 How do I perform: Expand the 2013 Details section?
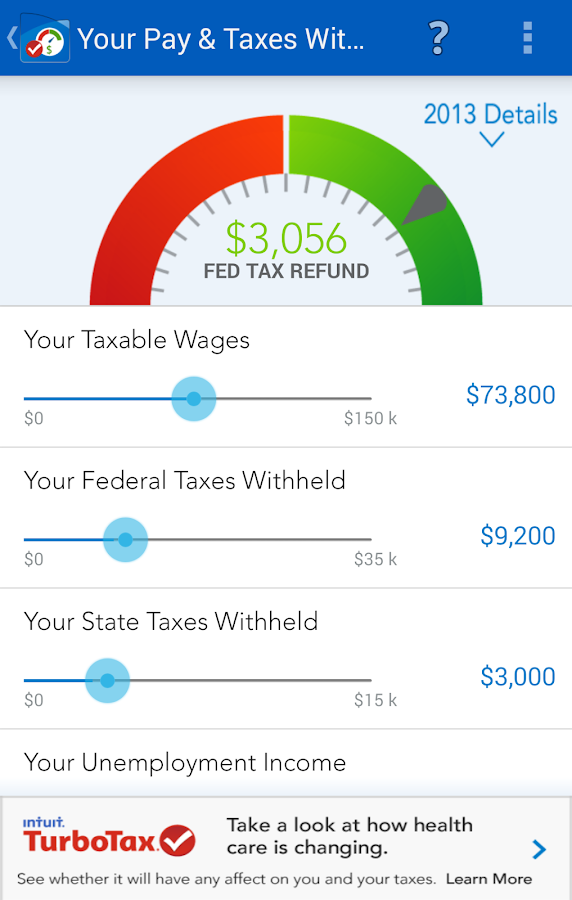coord(491,124)
